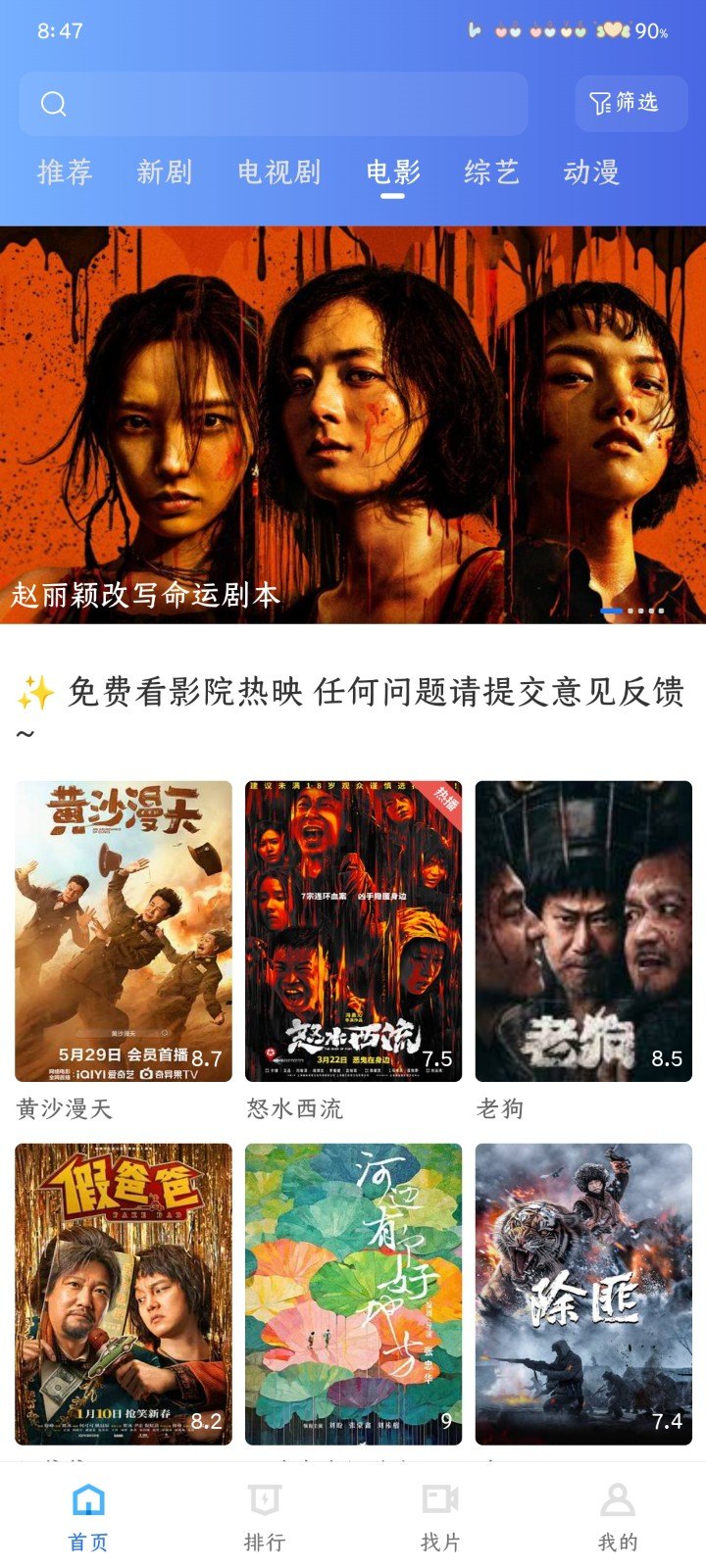Open the search field at the top
Viewport: 706px width, 1568px height.
pos(273,104)
